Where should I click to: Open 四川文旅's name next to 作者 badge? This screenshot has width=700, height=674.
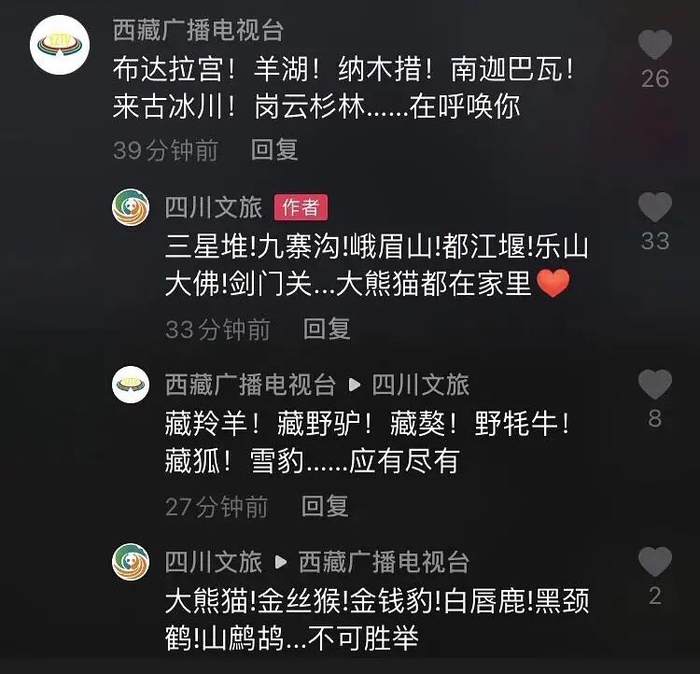click(x=213, y=207)
